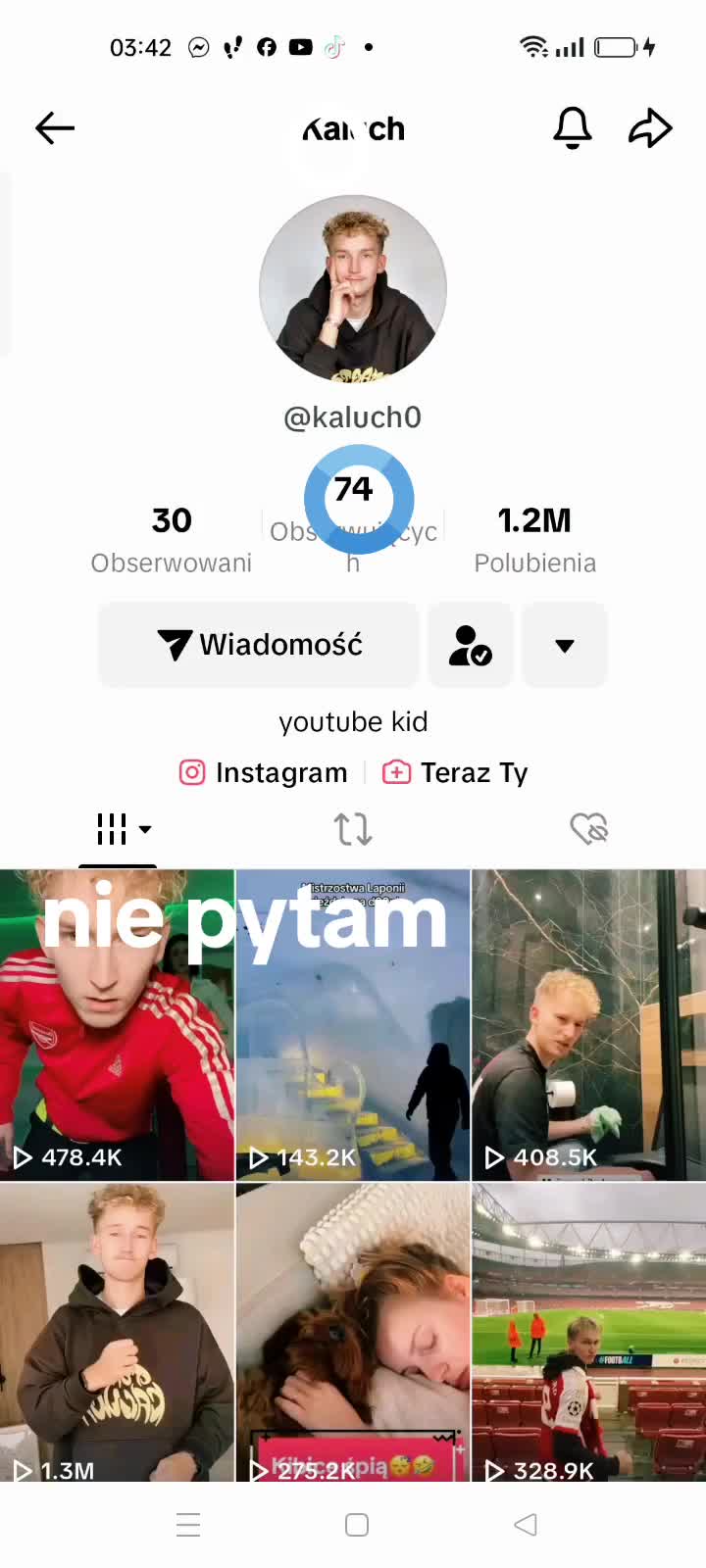
Task: Tap the Wiadomość message button
Action: click(259, 645)
